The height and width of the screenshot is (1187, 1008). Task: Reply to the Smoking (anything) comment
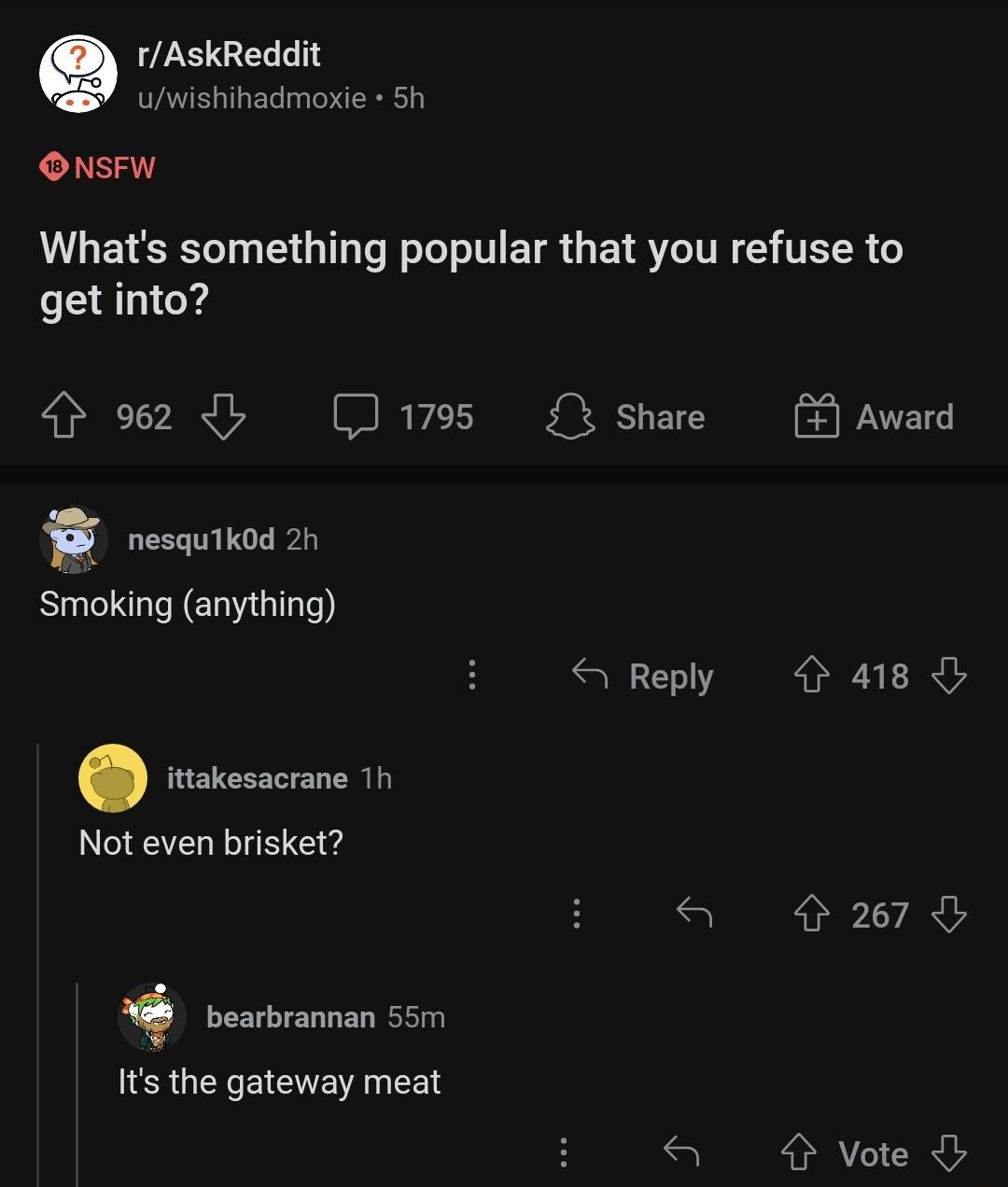(643, 676)
